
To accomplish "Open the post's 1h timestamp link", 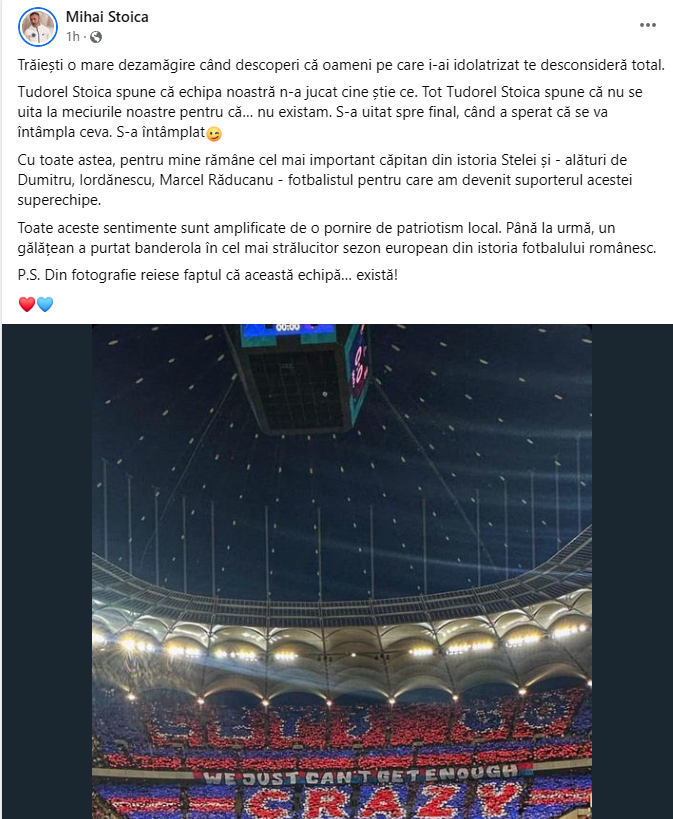I will tap(73, 37).
